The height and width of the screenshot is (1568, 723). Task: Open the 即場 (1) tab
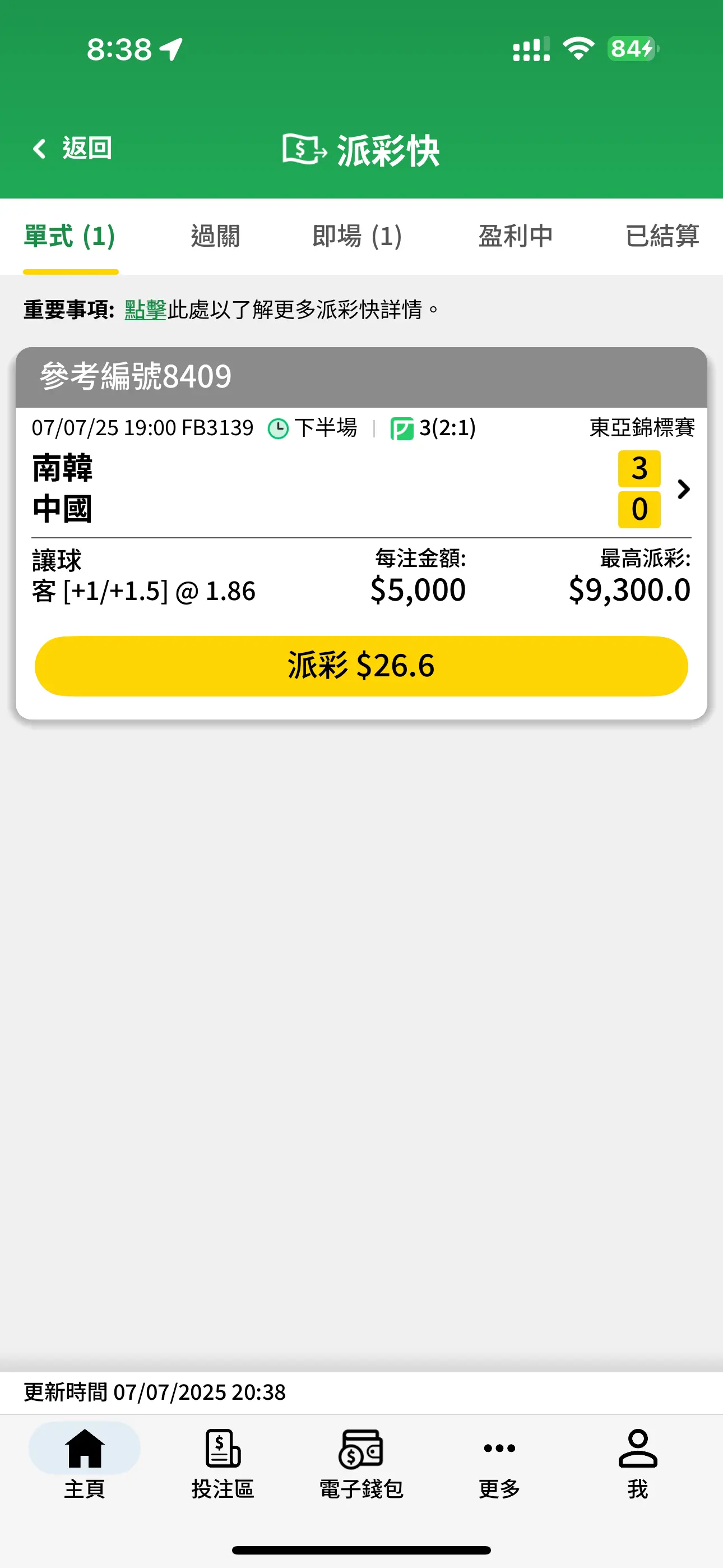(357, 236)
